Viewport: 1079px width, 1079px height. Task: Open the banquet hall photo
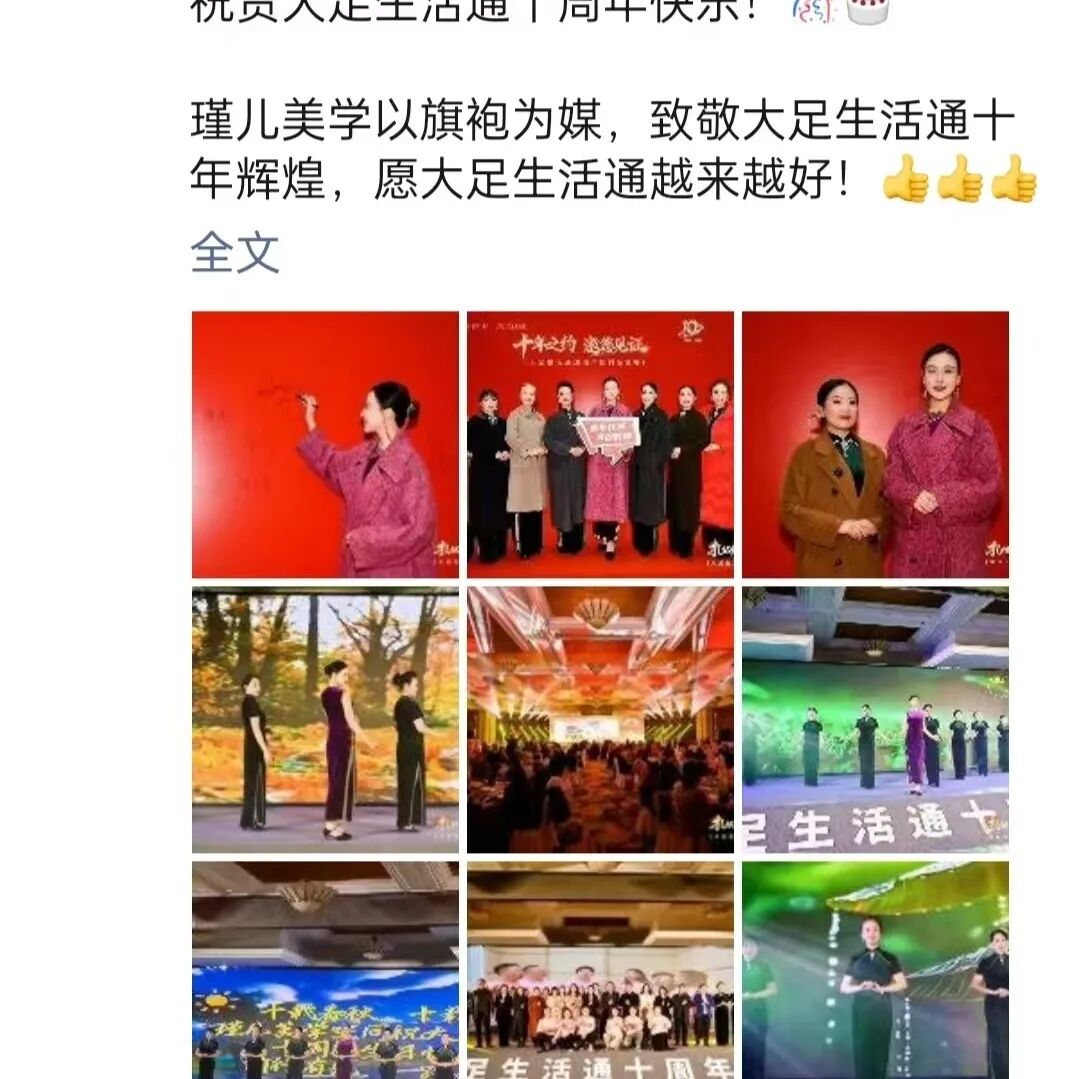tap(600, 719)
